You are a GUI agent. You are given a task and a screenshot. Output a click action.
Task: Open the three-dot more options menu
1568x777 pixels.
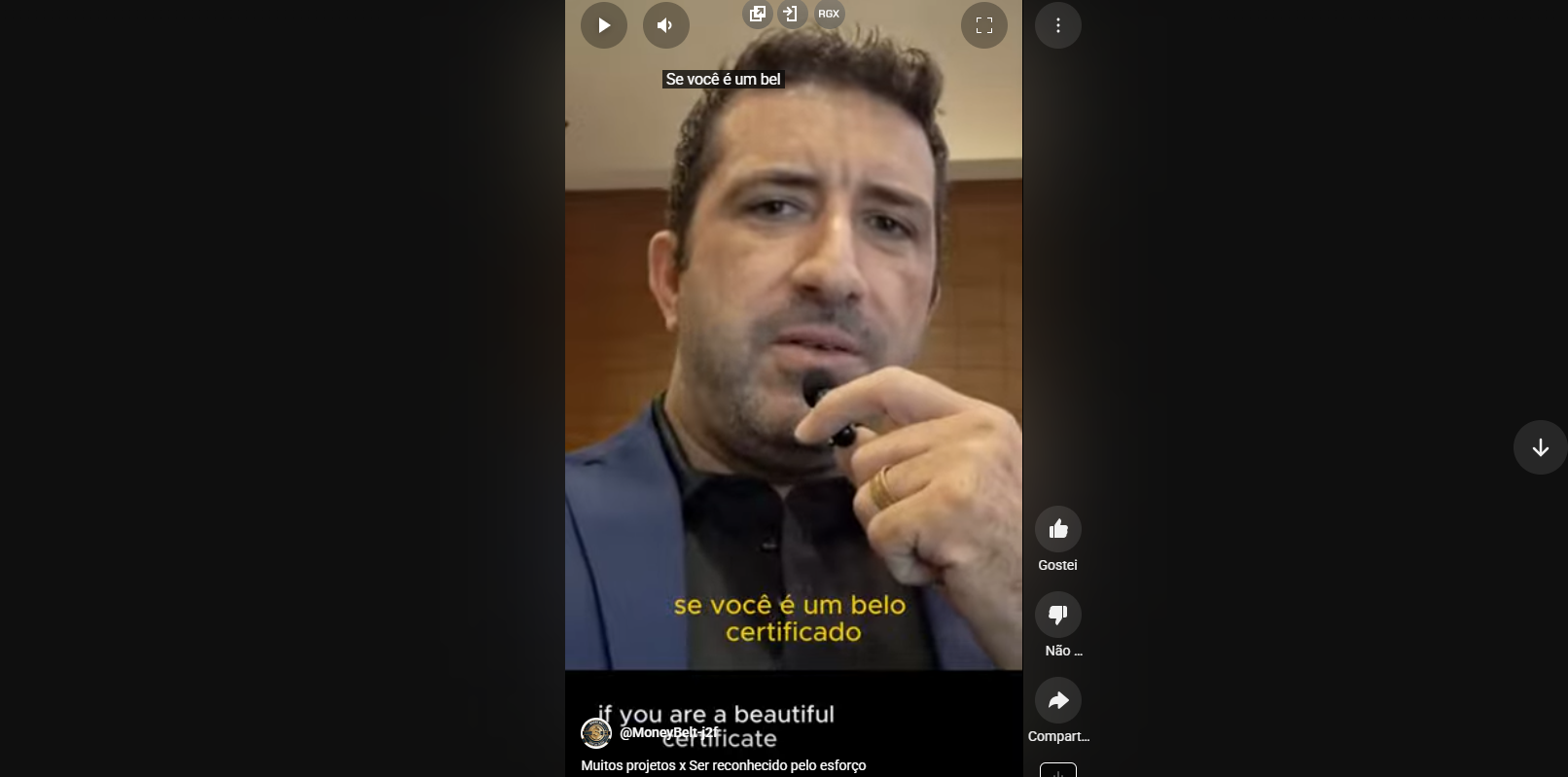click(1057, 25)
